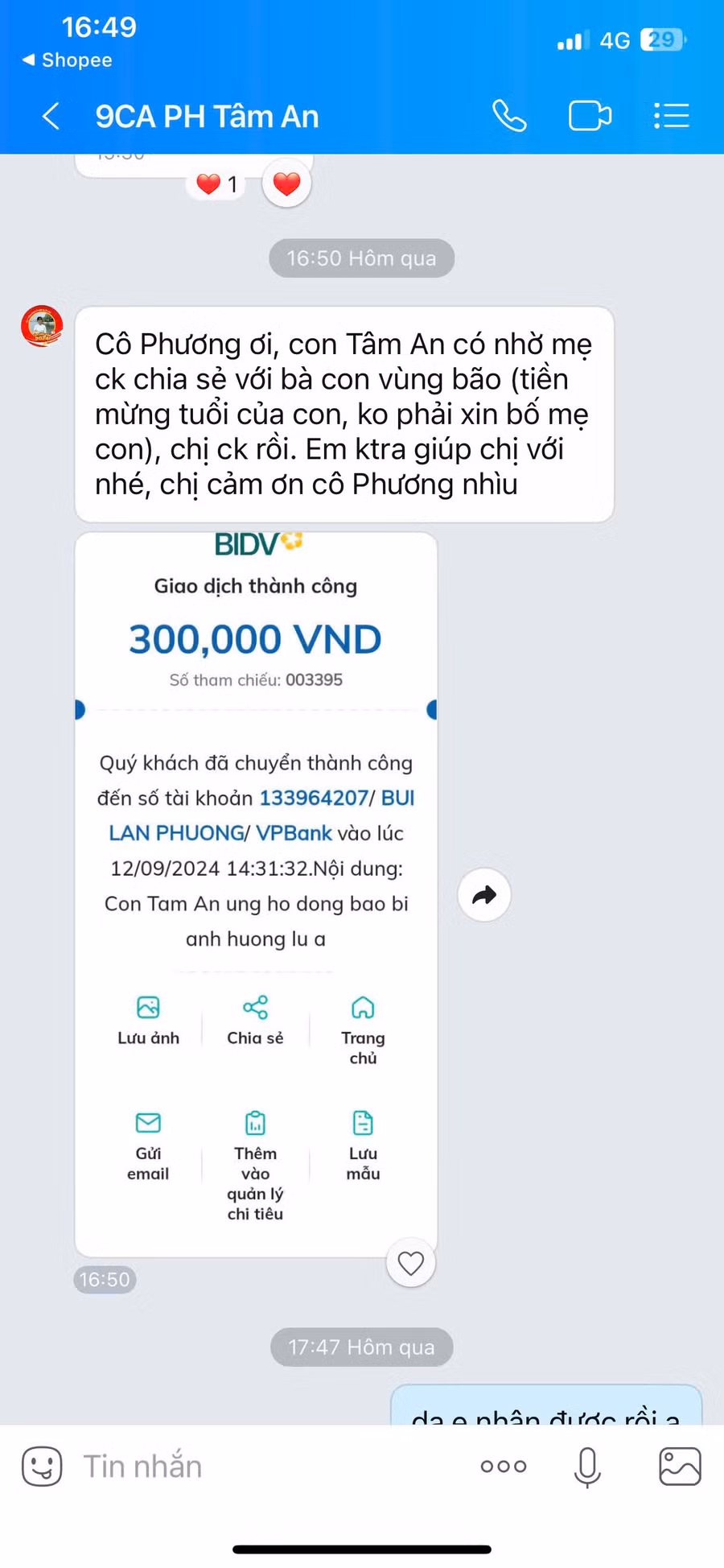This screenshot has width=724, height=1568.
Task: Forward the BIDV transfer image
Action: [x=484, y=895]
